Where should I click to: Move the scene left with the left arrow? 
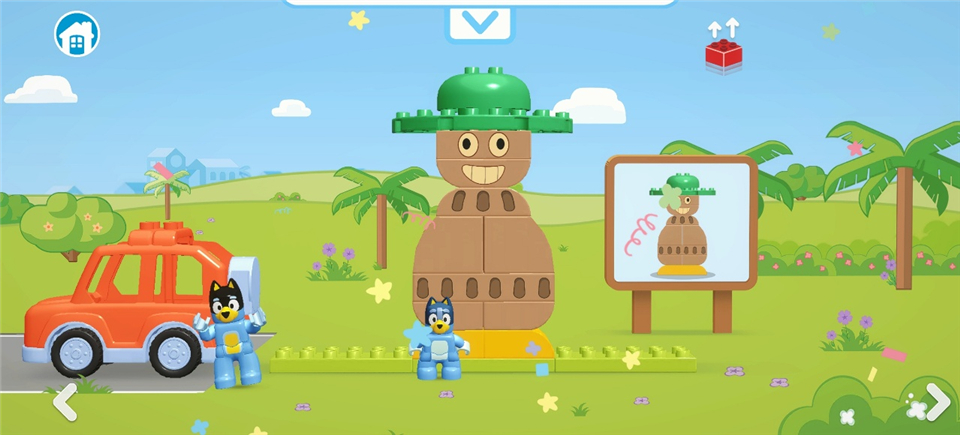click(x=64, y=401)
